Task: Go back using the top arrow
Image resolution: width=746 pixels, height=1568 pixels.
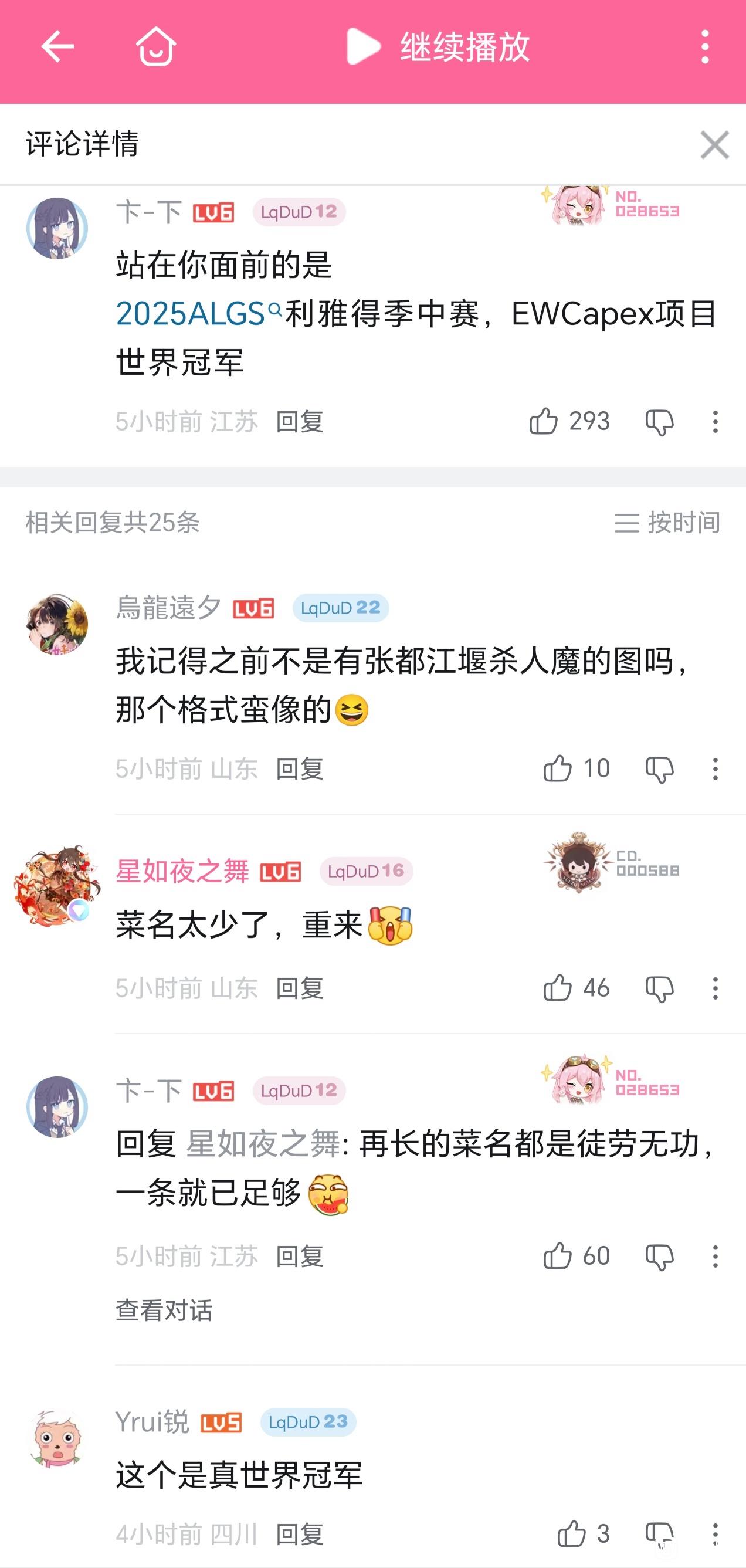Action: click(x=57, y=46)
